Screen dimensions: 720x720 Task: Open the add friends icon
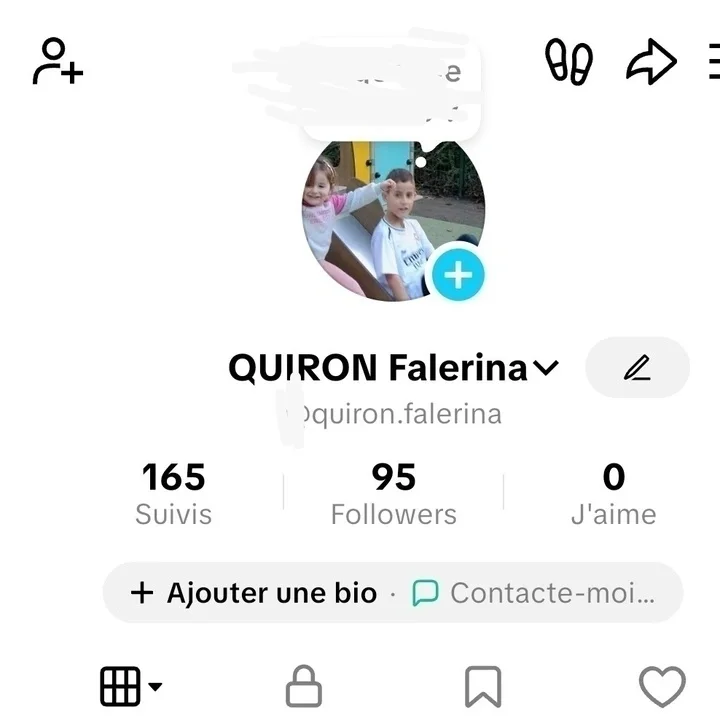58,62
